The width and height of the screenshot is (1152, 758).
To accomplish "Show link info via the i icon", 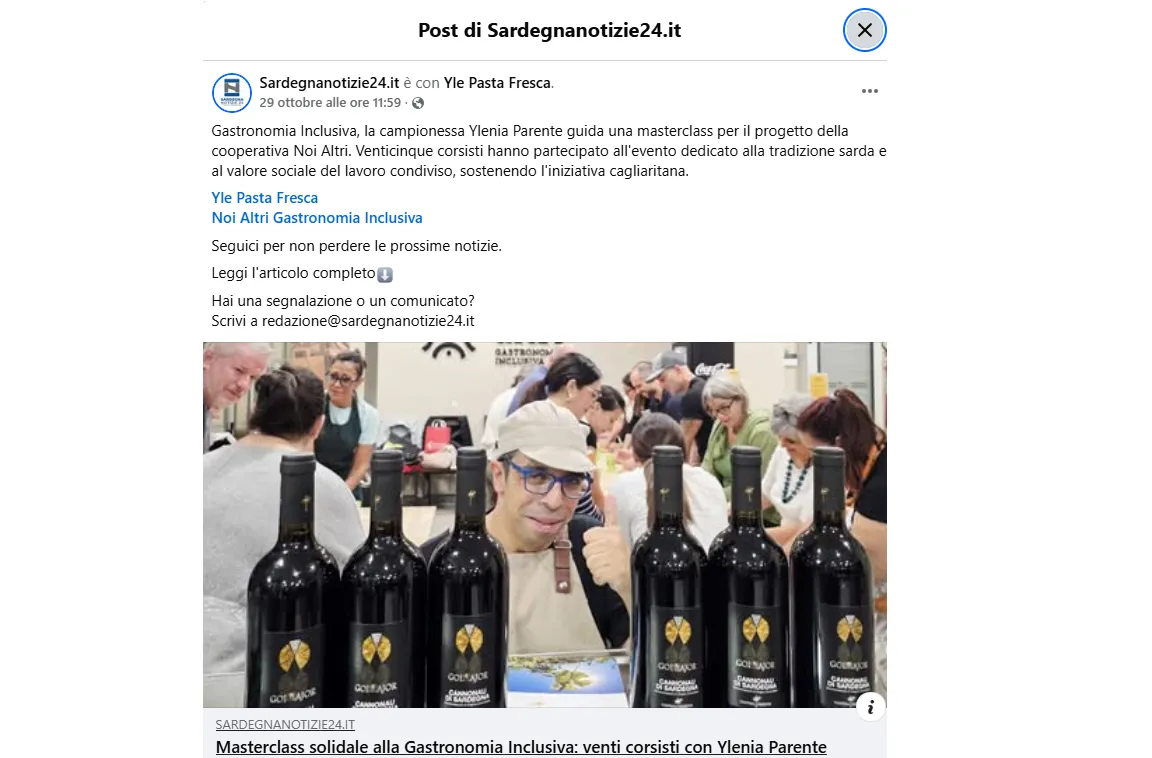I will point(870,707).
